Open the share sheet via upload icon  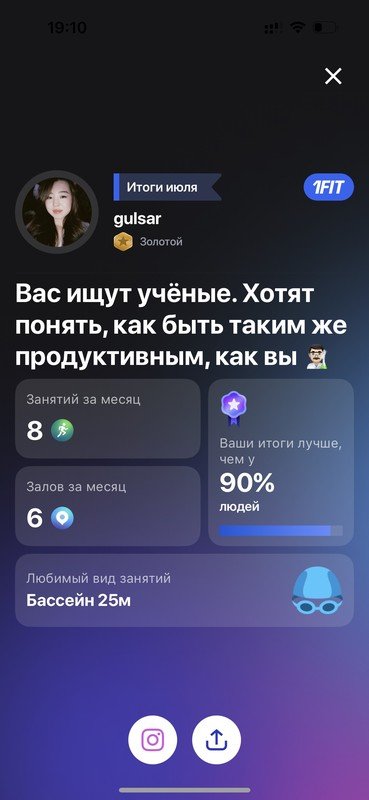point(216,739)
